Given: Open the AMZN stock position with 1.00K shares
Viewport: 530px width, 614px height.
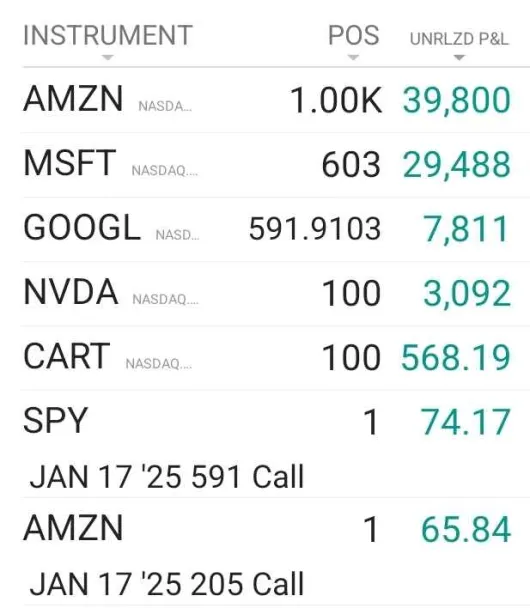Looking at the screenshot, I should pos(275,100).
